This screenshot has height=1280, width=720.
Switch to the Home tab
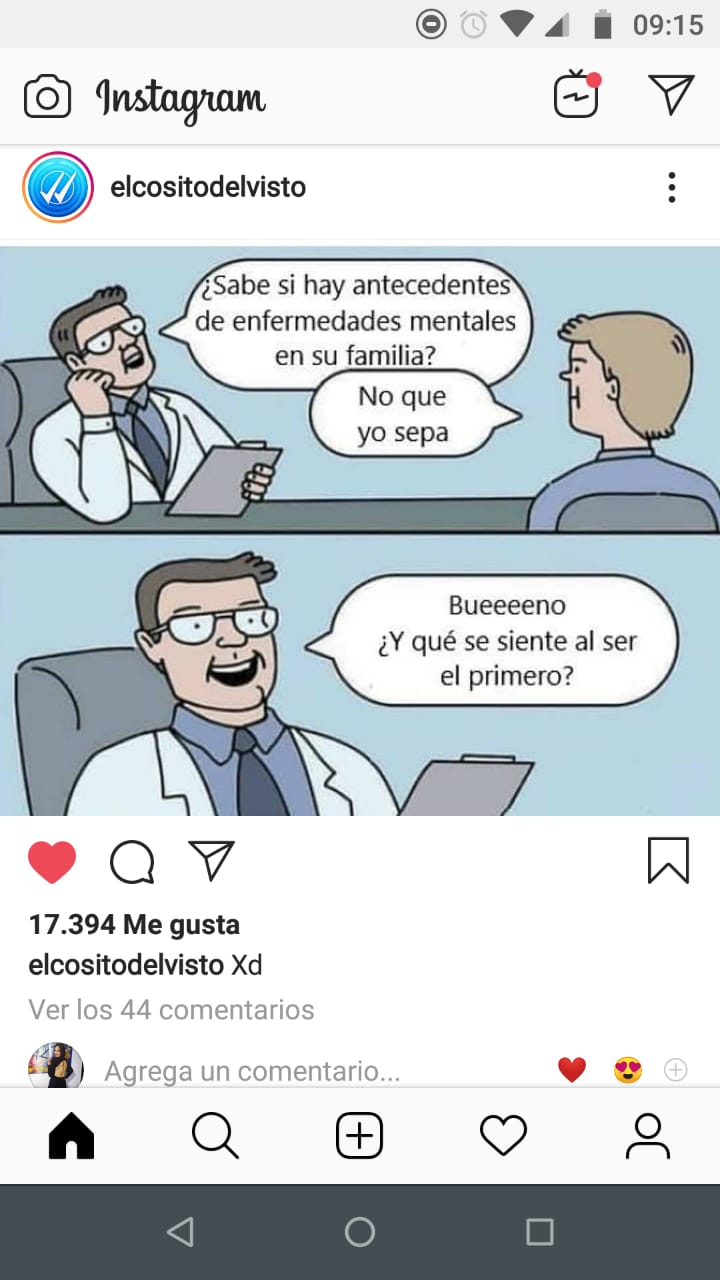(71, 1136)
